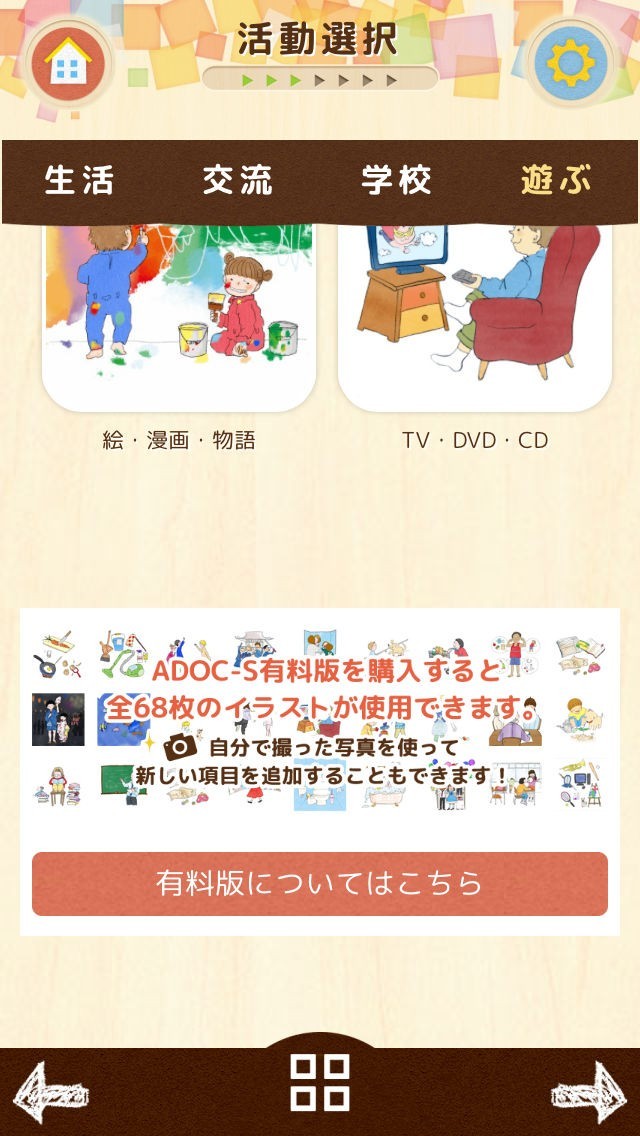Tap 有料版についてはこちら button
The height and width of the screenshot is (1136, 640).
320,884
